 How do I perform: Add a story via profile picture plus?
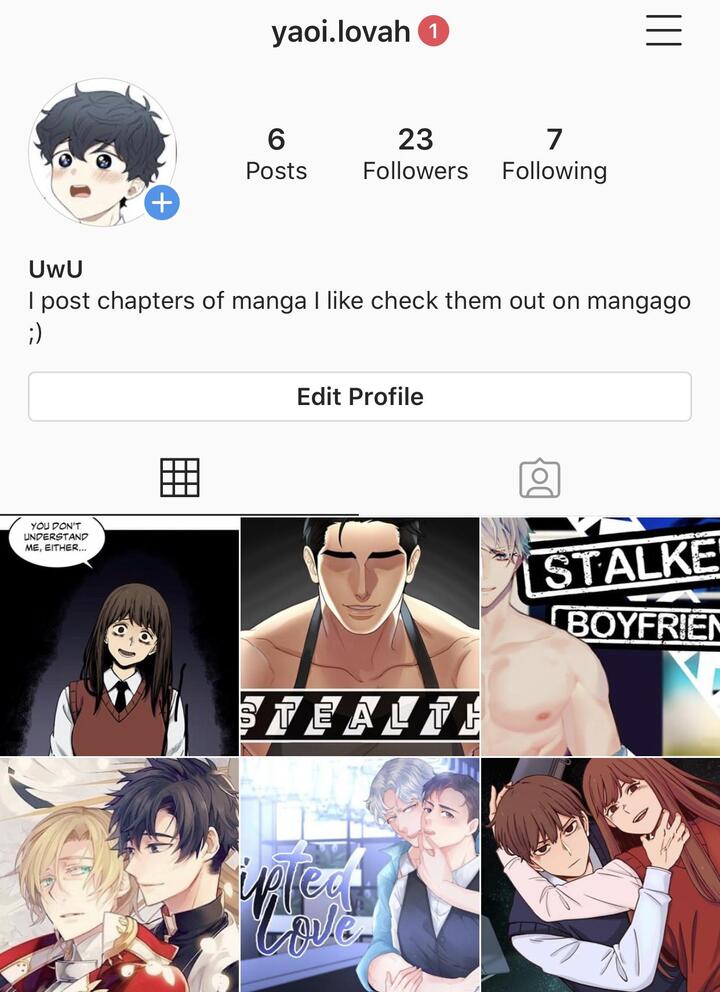tap(161, 204)
